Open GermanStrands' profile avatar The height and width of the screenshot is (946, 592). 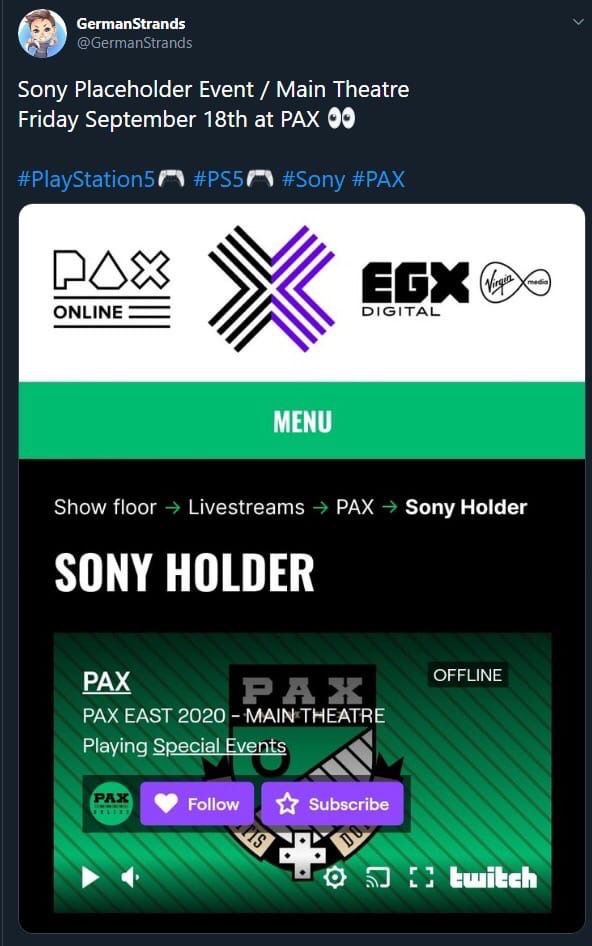(42, 34)
